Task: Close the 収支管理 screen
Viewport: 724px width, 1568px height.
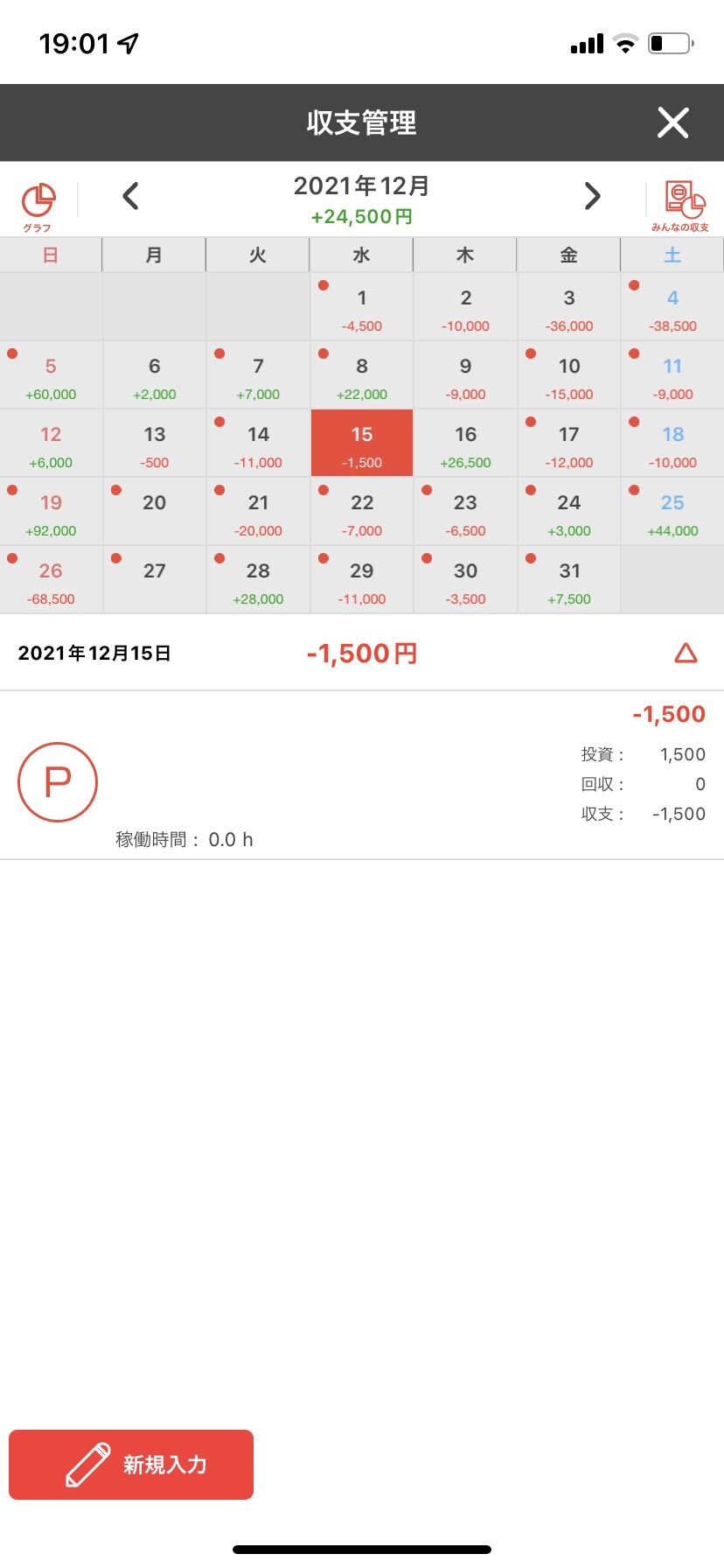Action: 672,122
